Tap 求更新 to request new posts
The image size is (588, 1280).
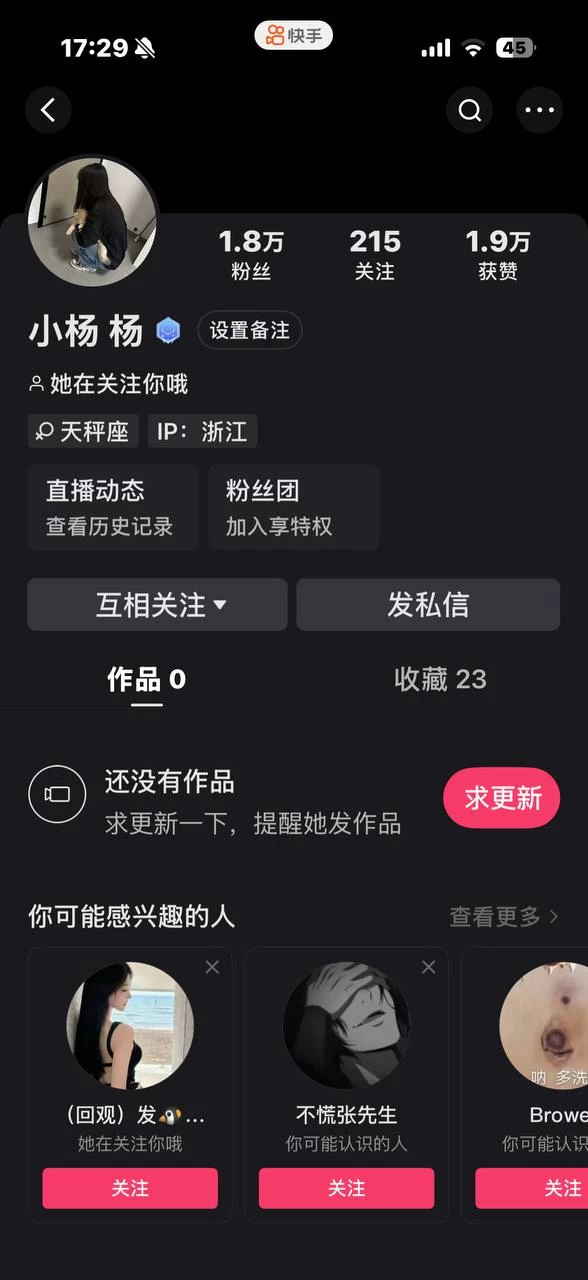(x=502, y=797)
